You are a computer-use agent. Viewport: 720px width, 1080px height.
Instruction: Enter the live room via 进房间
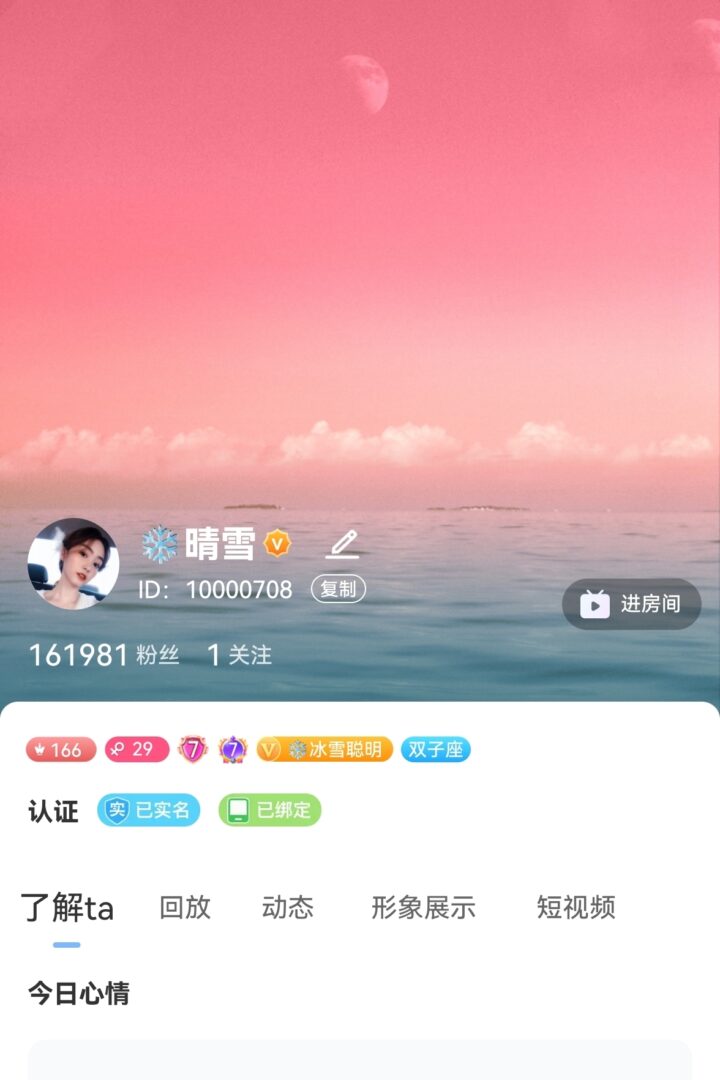tap(632, 604)
